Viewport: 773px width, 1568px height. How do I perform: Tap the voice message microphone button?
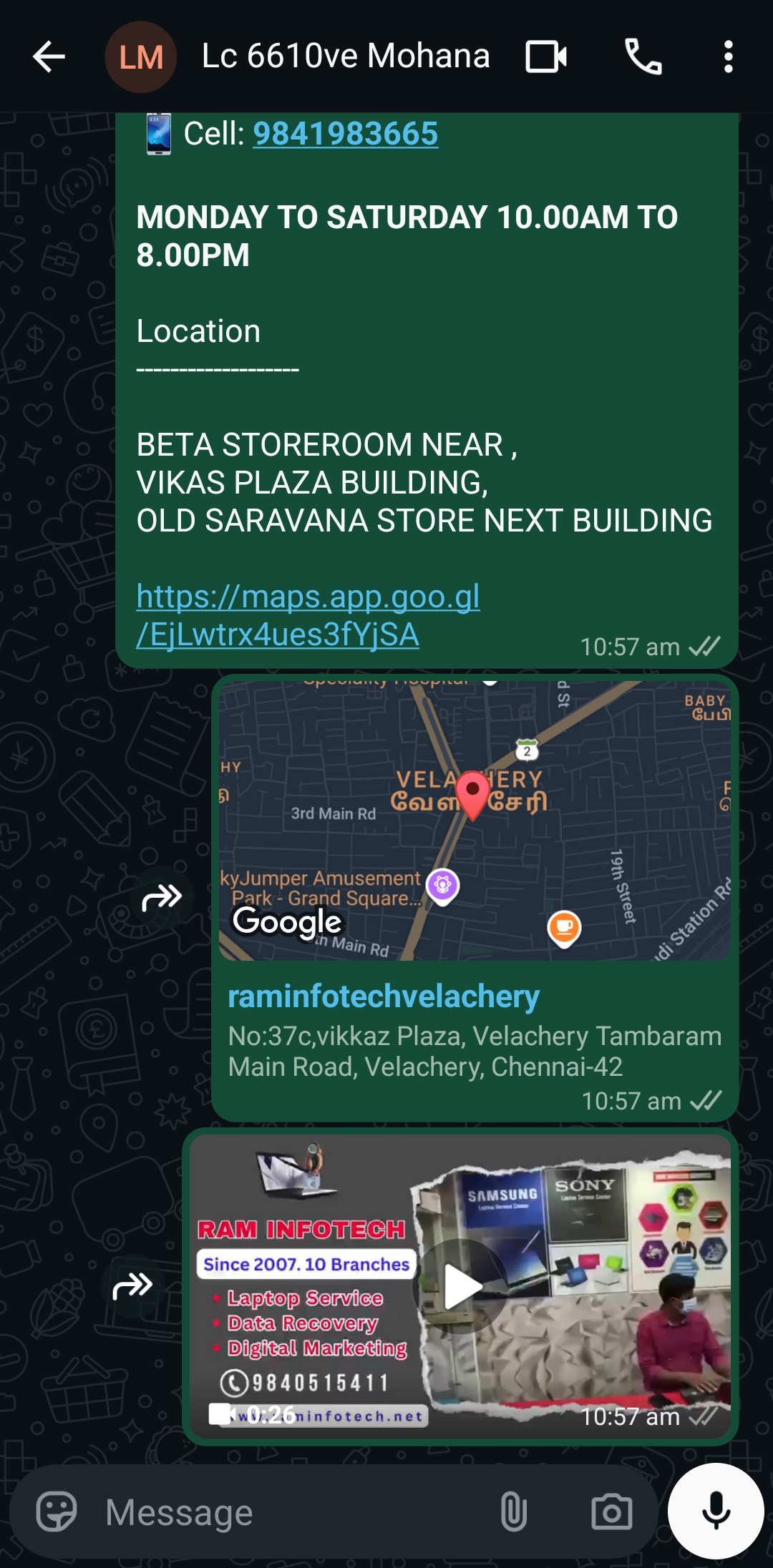(x=716, y=1511)
